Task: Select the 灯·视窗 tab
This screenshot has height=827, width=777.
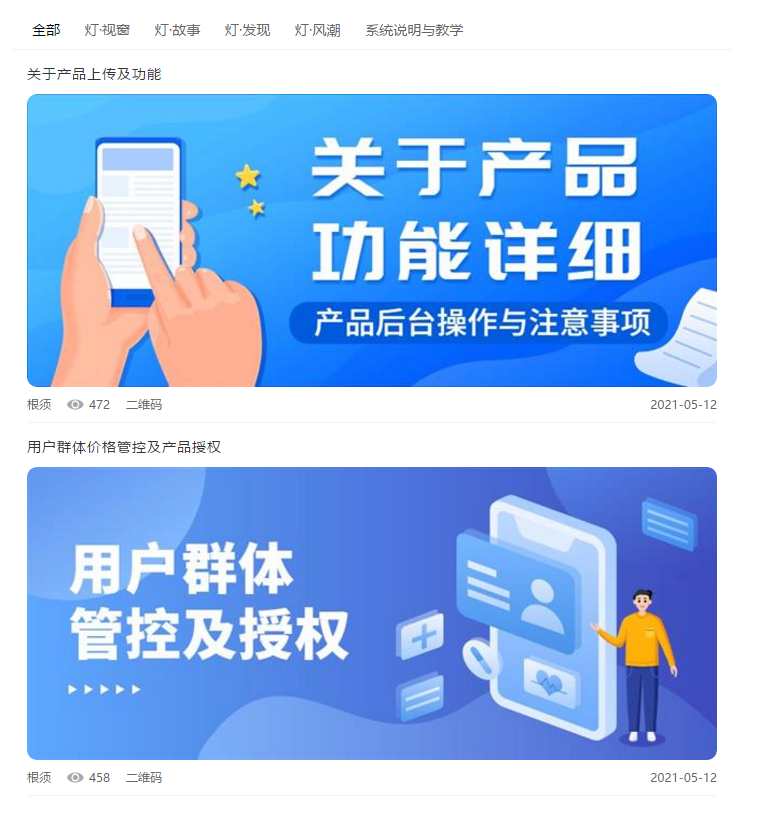Action: 107,30
